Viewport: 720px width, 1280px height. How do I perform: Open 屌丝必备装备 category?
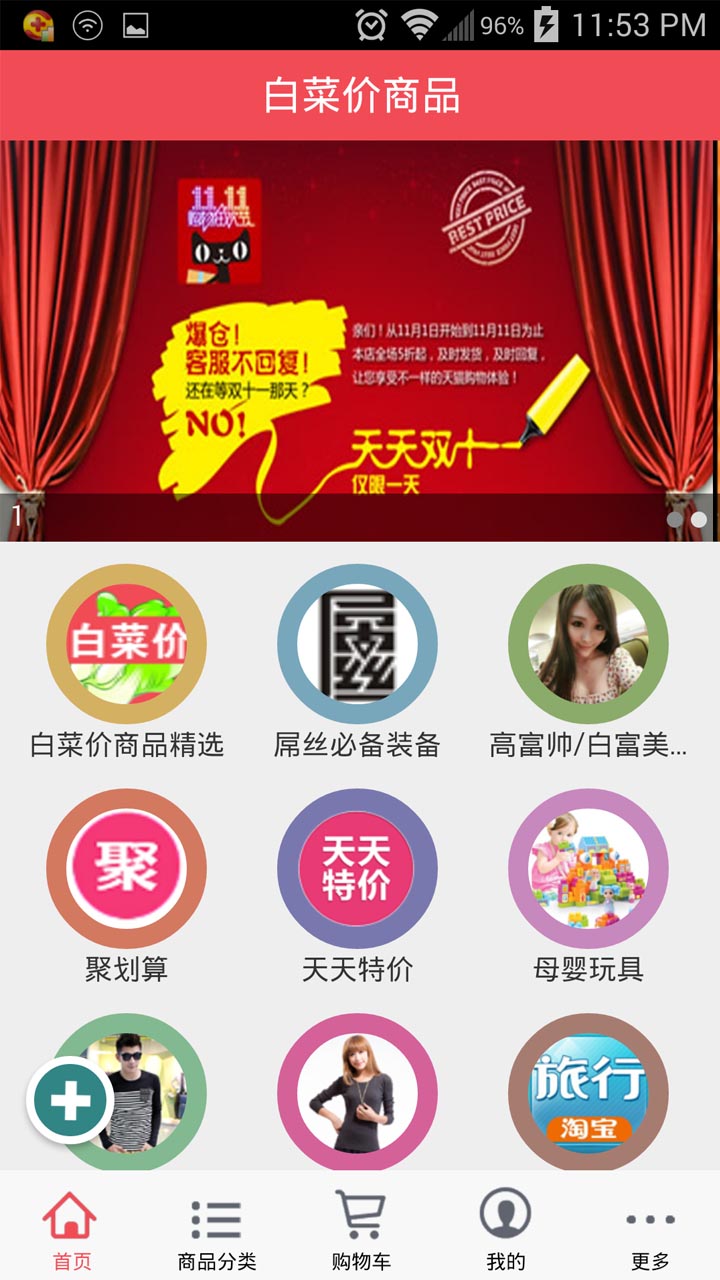(x=357, y=644)
